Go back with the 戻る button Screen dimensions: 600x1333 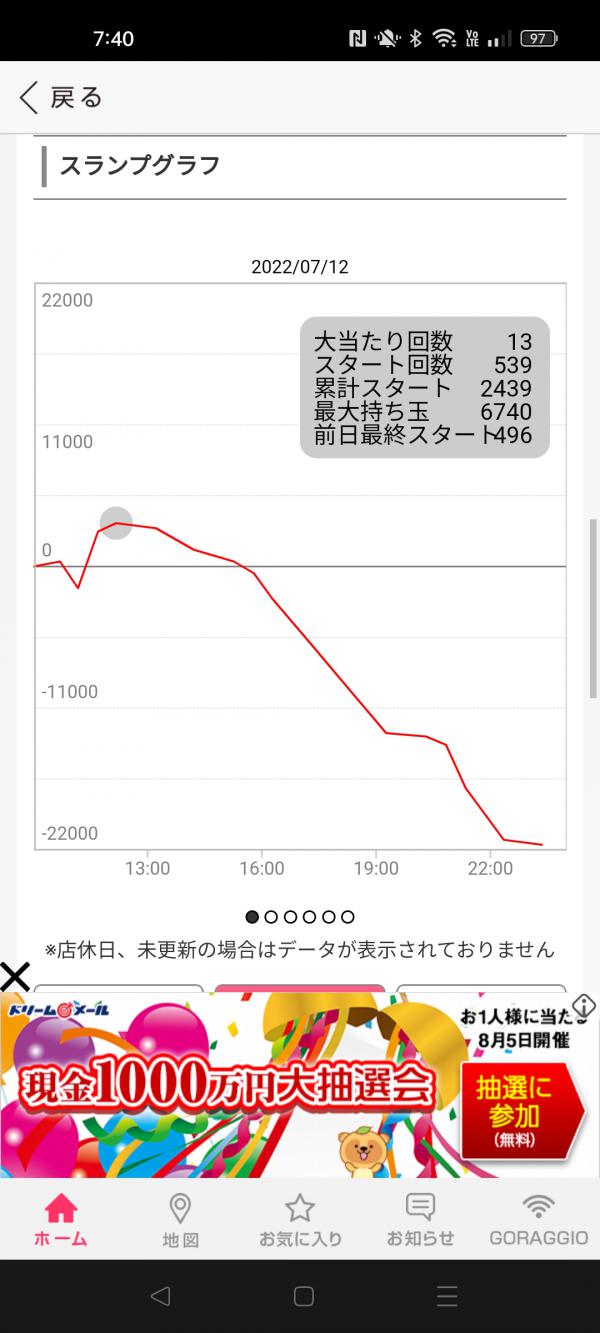(x=60, y=97)
